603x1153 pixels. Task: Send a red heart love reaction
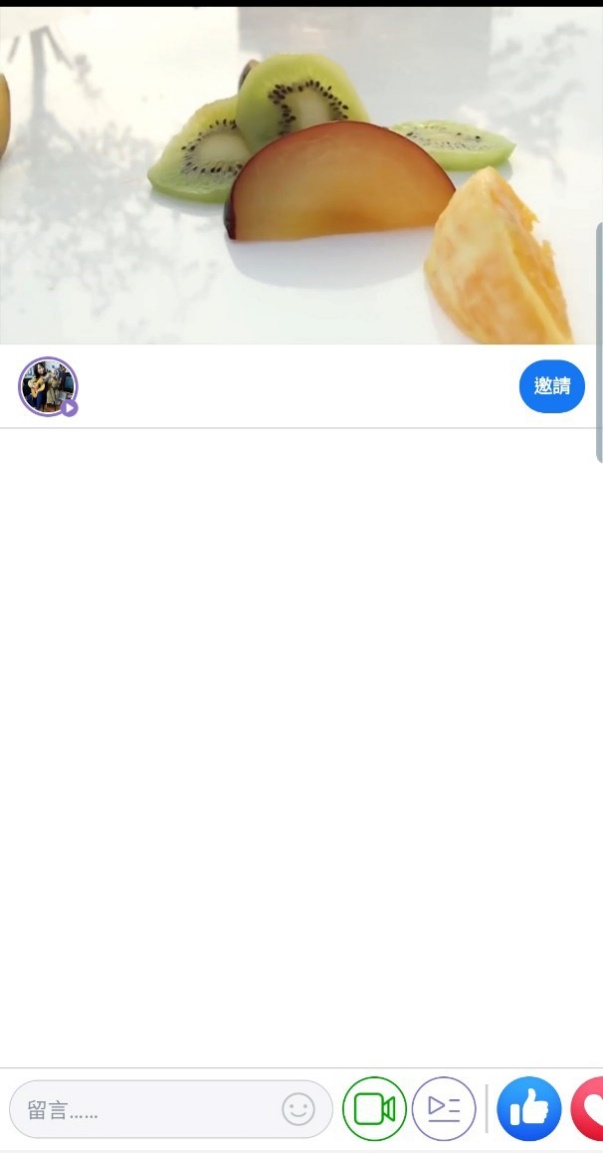[x=590, y=1109]
